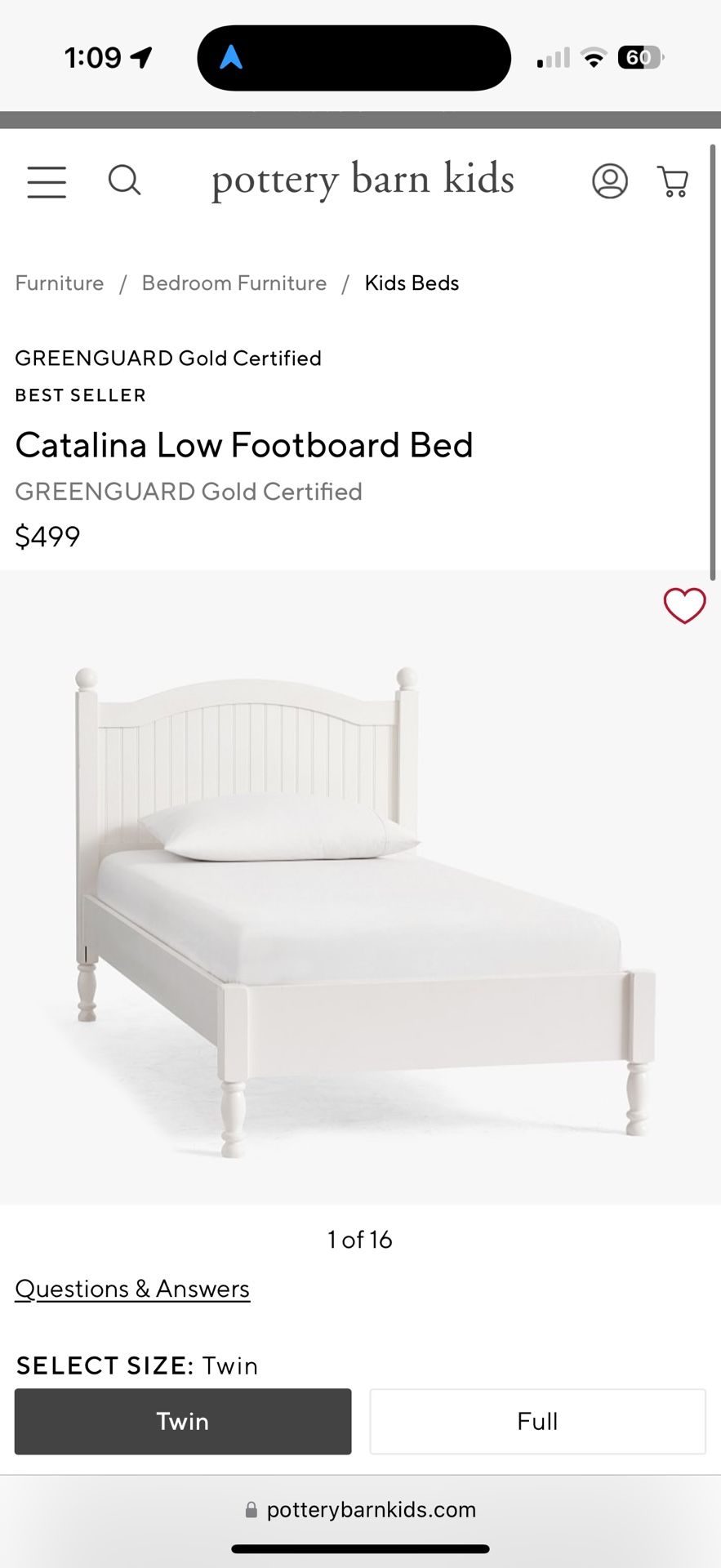Open the account profile icon
Image resolution: width=721 pixels, height=1568 pixels.
[x=610, y=181]
